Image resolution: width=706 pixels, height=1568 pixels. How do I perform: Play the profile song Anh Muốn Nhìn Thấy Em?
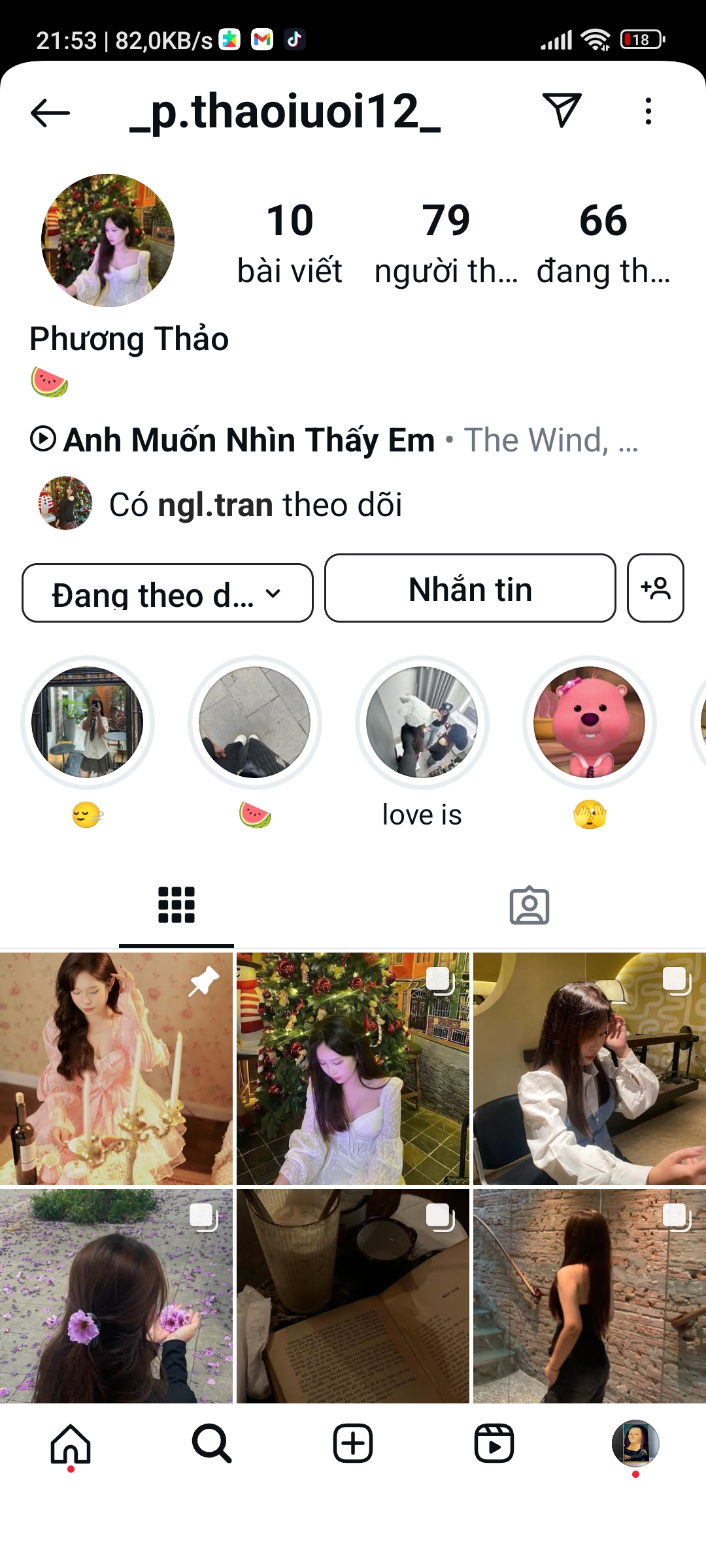(x=248, y=440)
